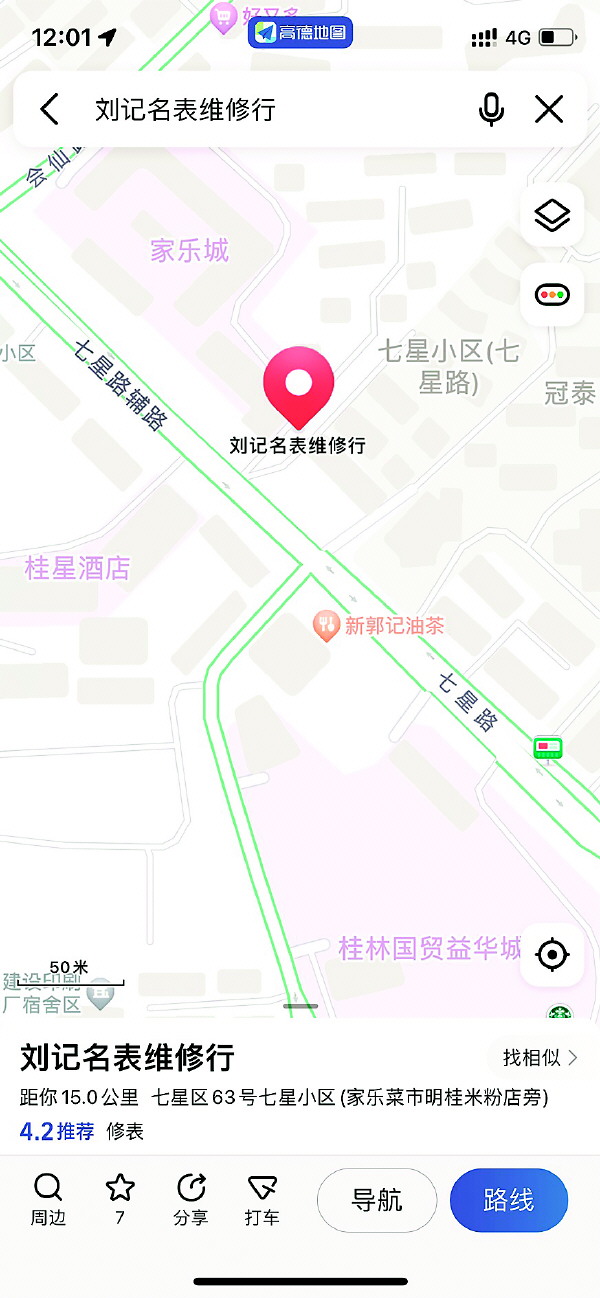Share this location via 分享
Image resolution: width=600 pixels, height=1298 pixels.
tap(191, 1198)
